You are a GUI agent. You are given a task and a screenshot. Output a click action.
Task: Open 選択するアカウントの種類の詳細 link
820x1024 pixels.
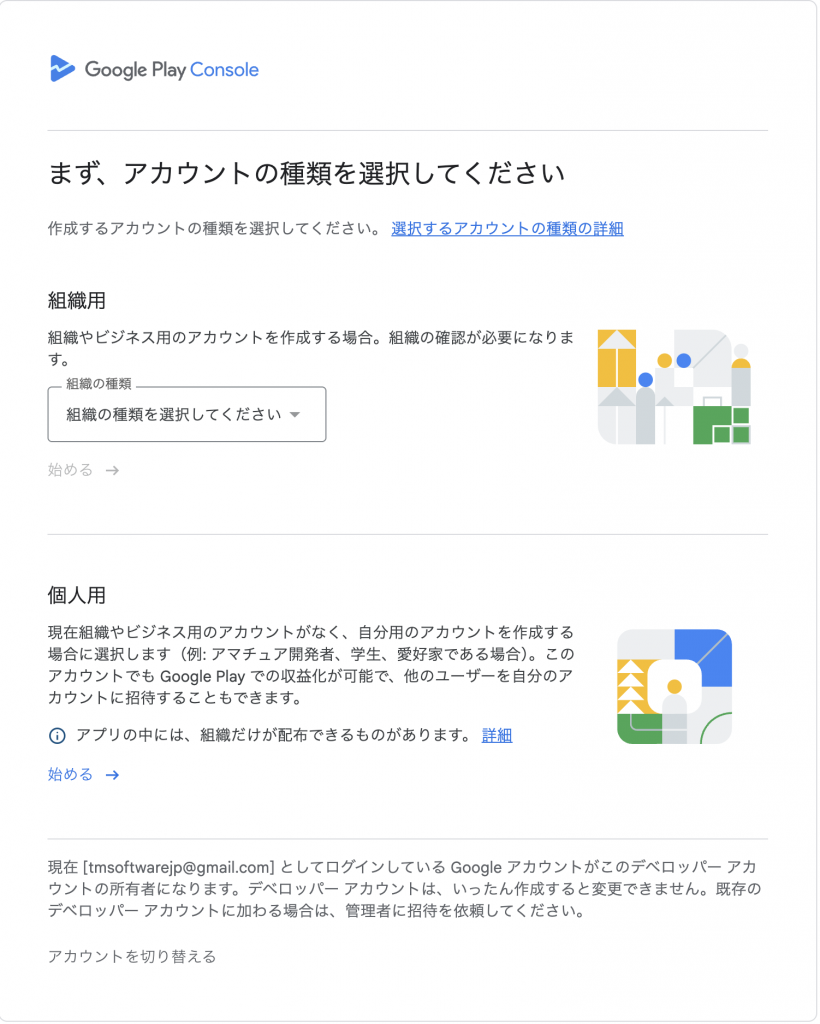point(507,228)
